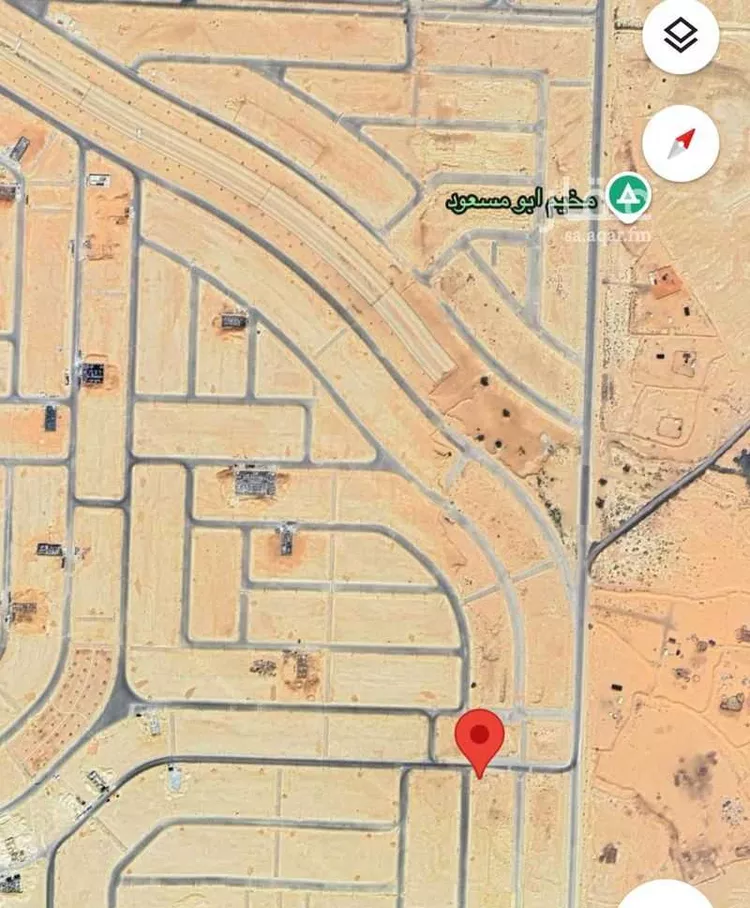Open the مخيم ابو مسعود campsite marker
Screen dimensions: 750x908
628,197
